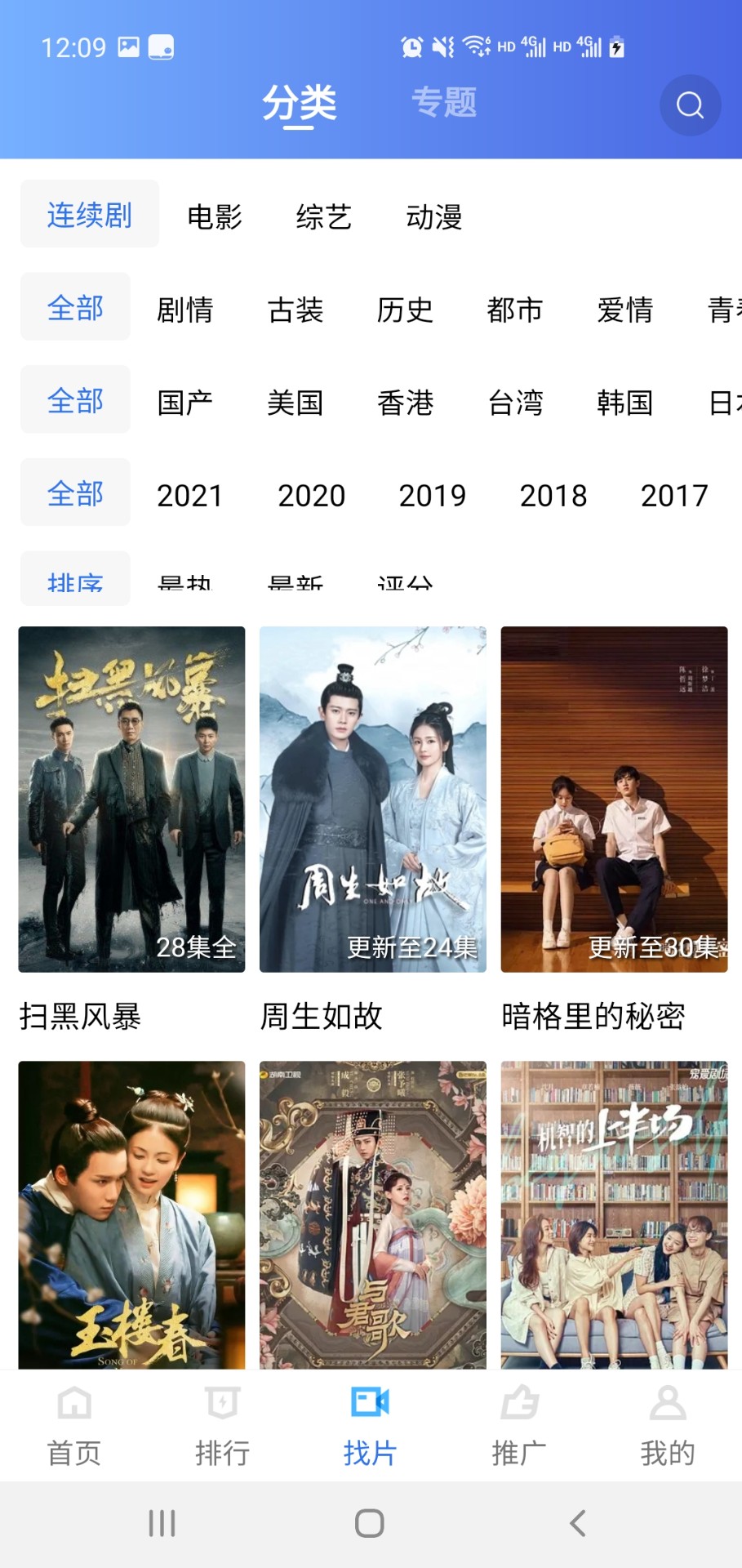The height and width of the screenshot is (1568, 742).
Task: Open 周生如故 series details
Action: coord(321,1015)
